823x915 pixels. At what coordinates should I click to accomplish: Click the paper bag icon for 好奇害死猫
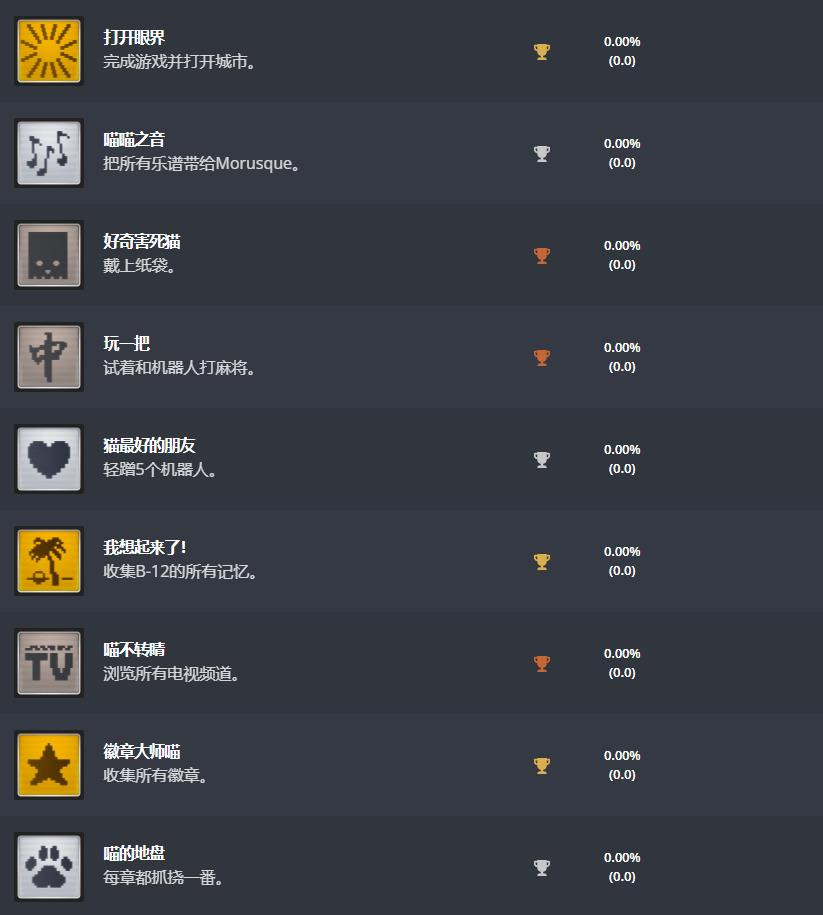(x=49, y=254)
